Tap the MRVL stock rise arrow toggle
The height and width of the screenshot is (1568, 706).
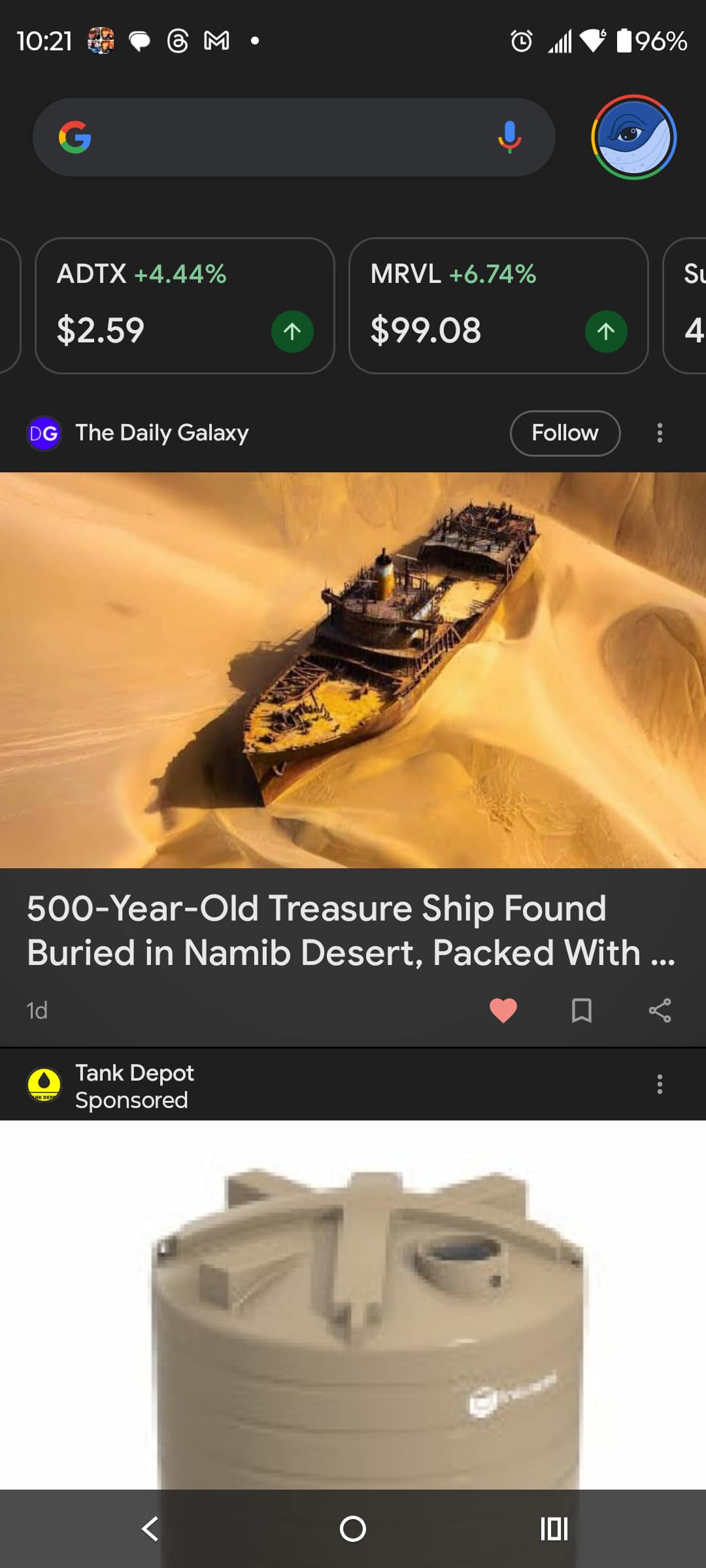(606, 331)
